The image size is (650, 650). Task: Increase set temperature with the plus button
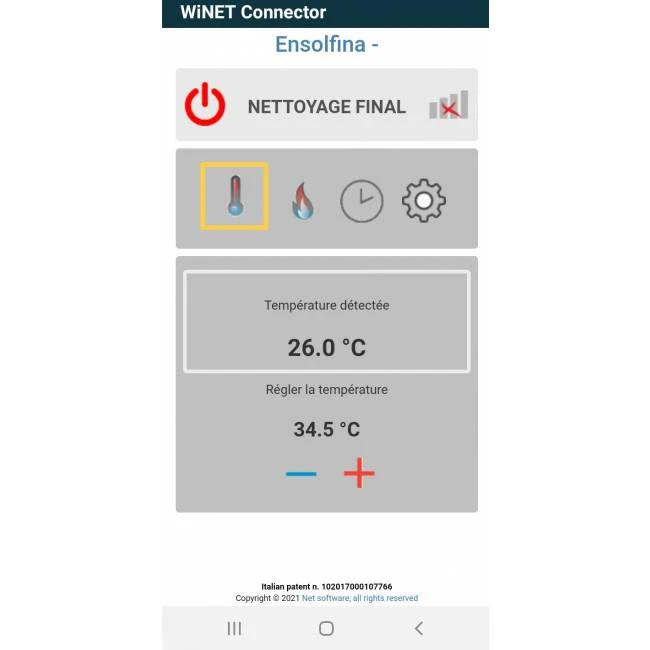point(359,473)
